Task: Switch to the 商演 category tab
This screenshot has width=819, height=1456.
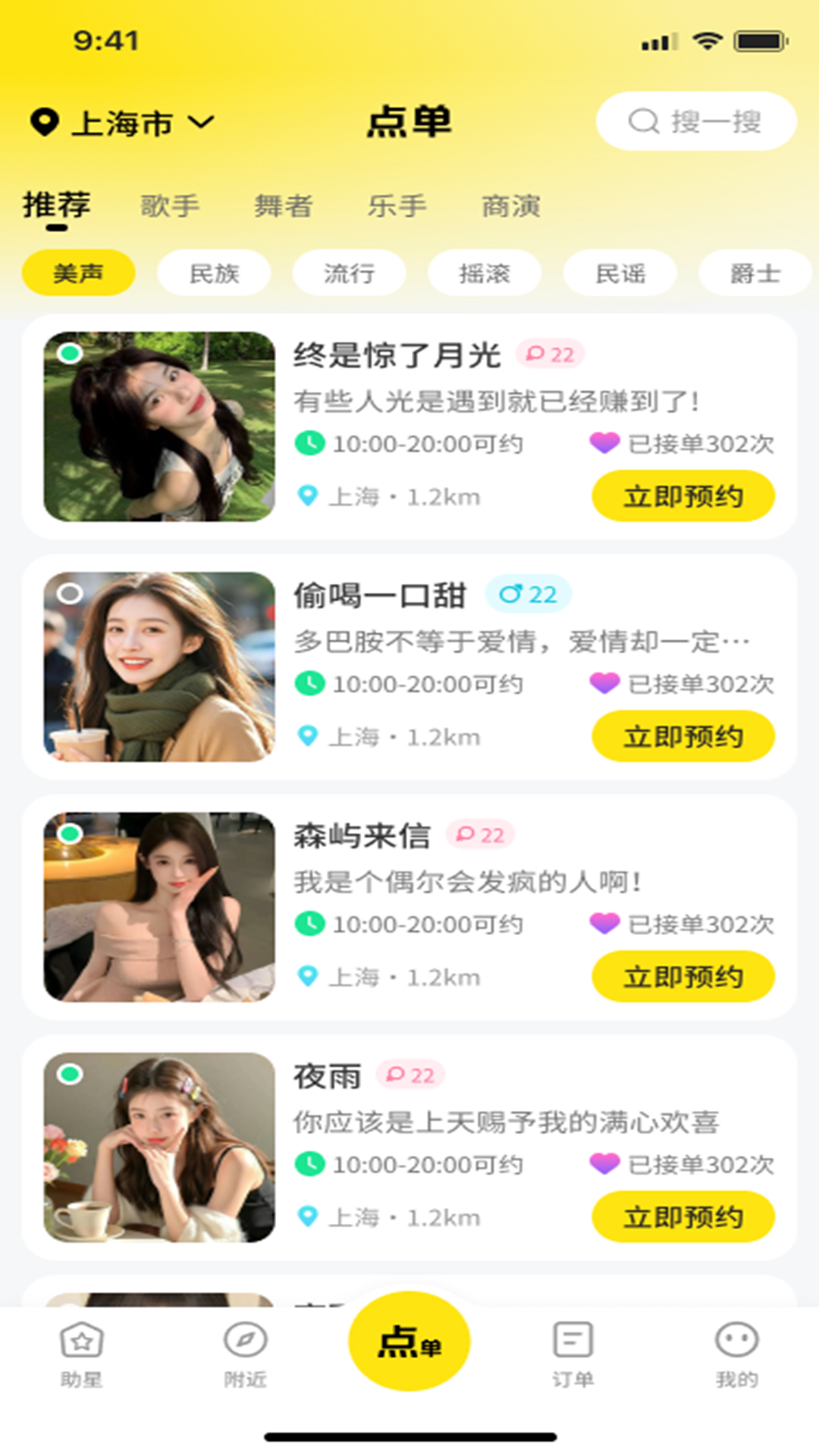Action: (x=510, y=205)
